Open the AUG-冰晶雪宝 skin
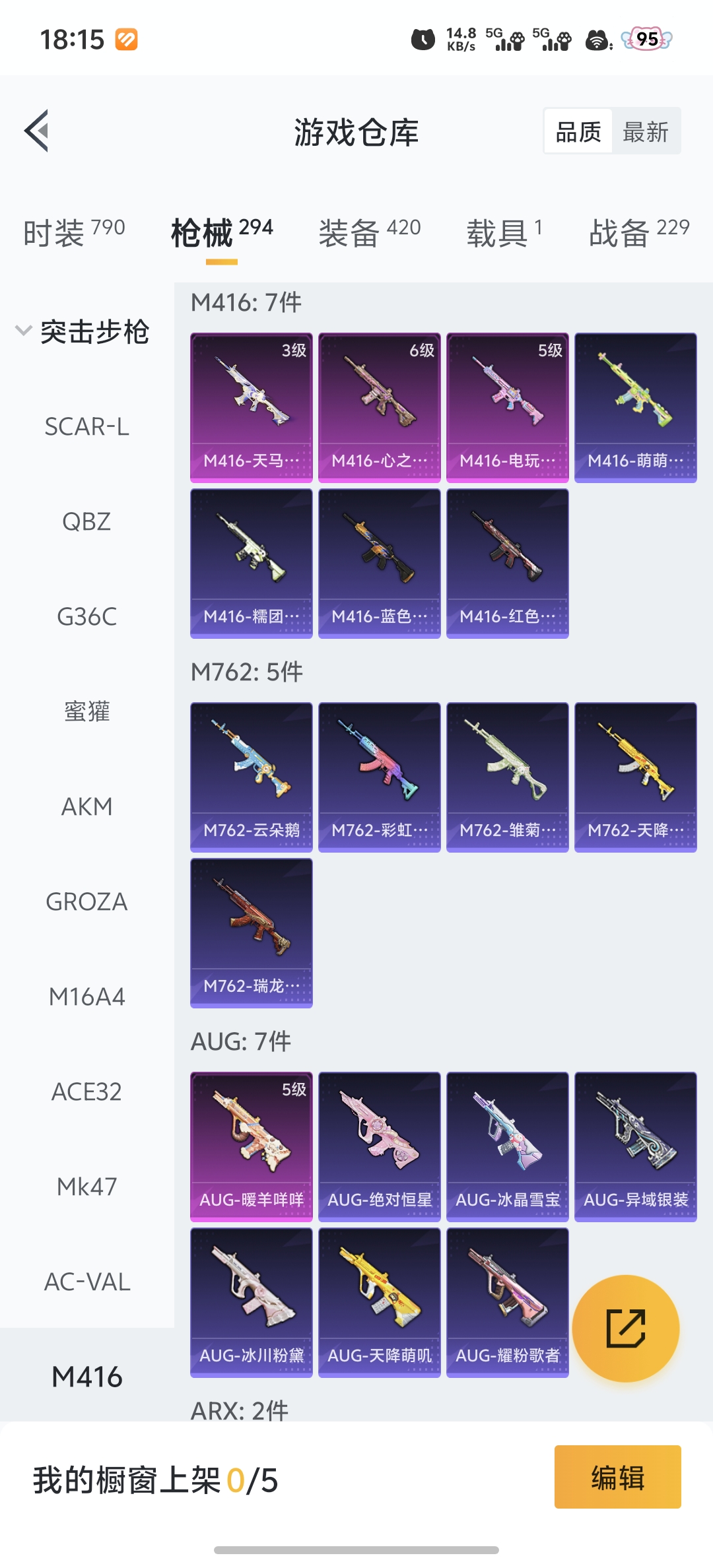The width and height of the screenshot is (713, 1568). (x=508, y=1146)
